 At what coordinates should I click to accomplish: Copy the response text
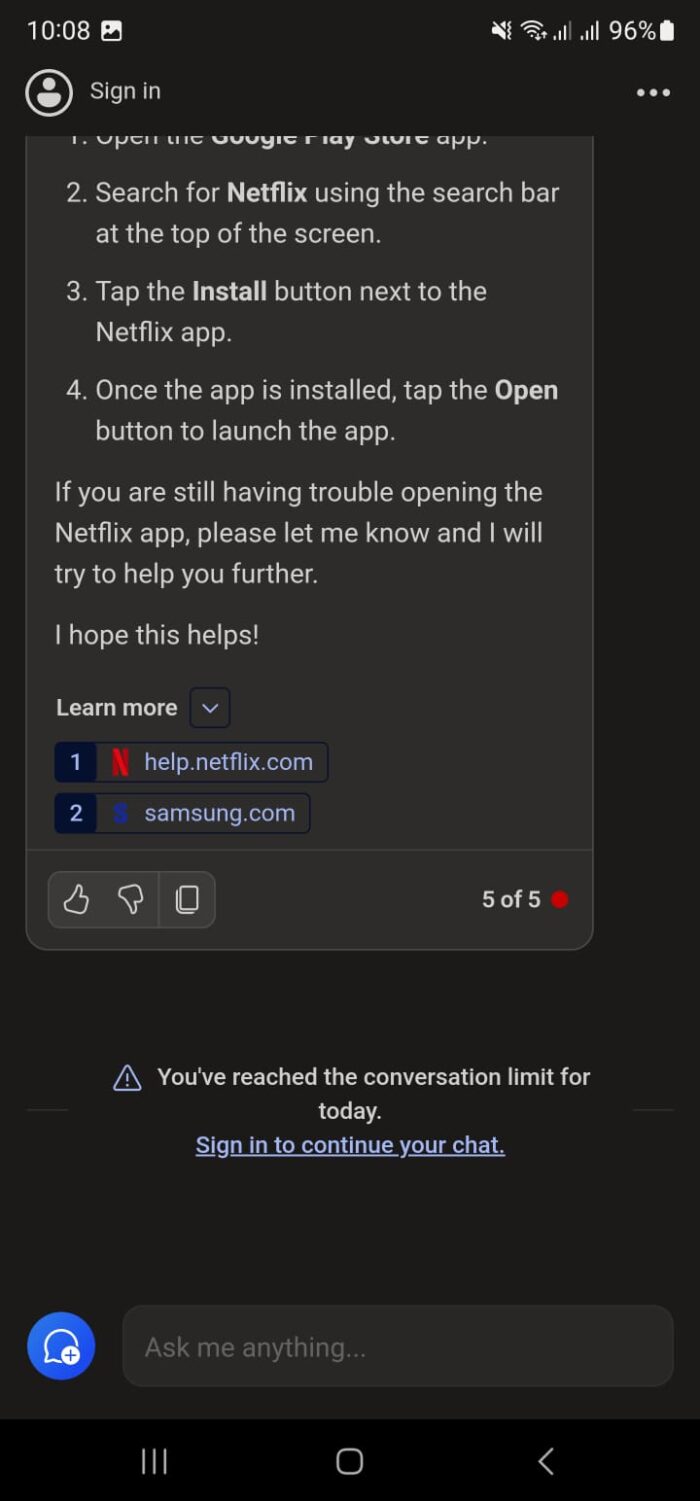[187, 900]
